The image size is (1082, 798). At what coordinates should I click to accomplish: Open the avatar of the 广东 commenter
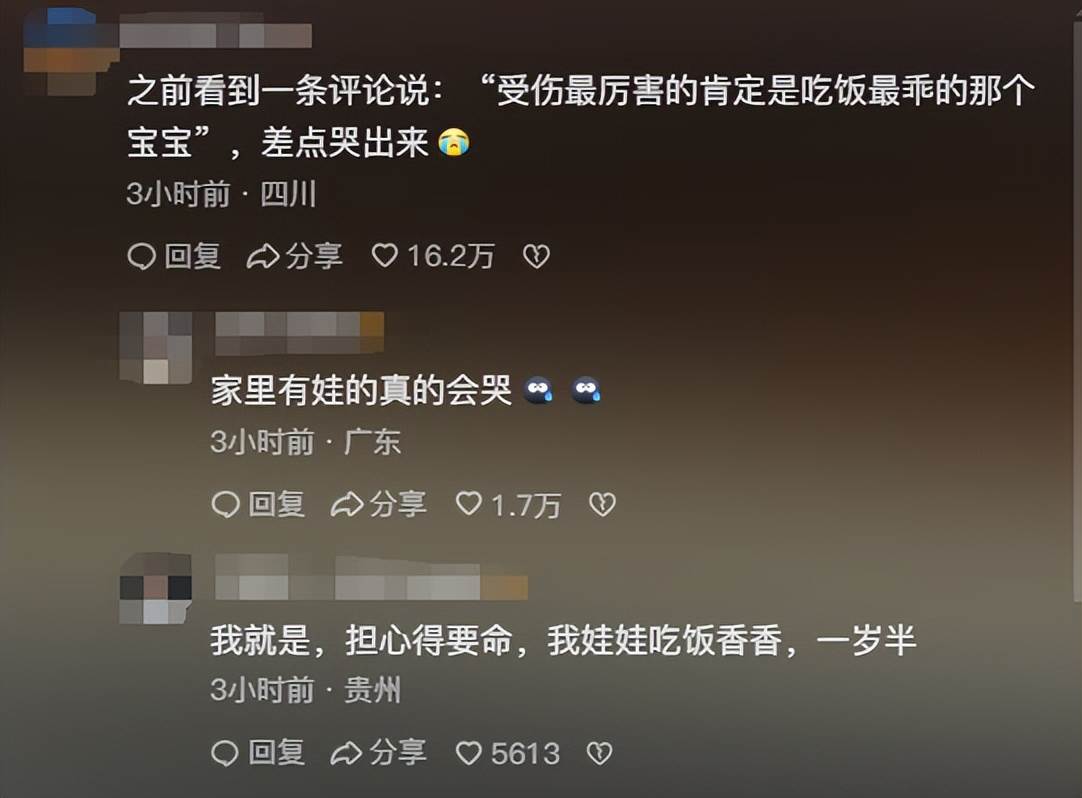pyautogui.click(x=155, y=347)
